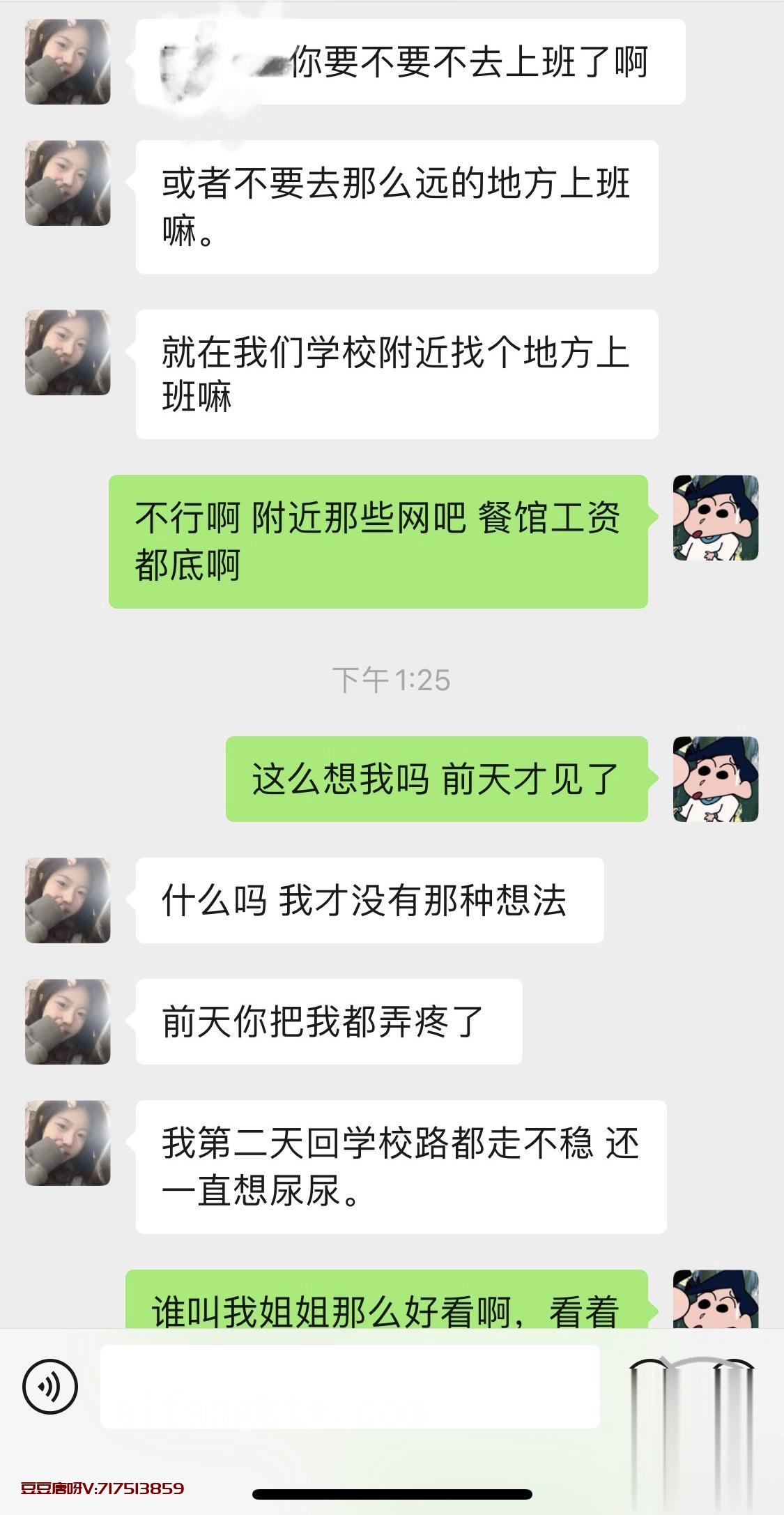Switch to voice message input
The height and width of the screenshot is (1515, 784).
(x=50, y=1386)
